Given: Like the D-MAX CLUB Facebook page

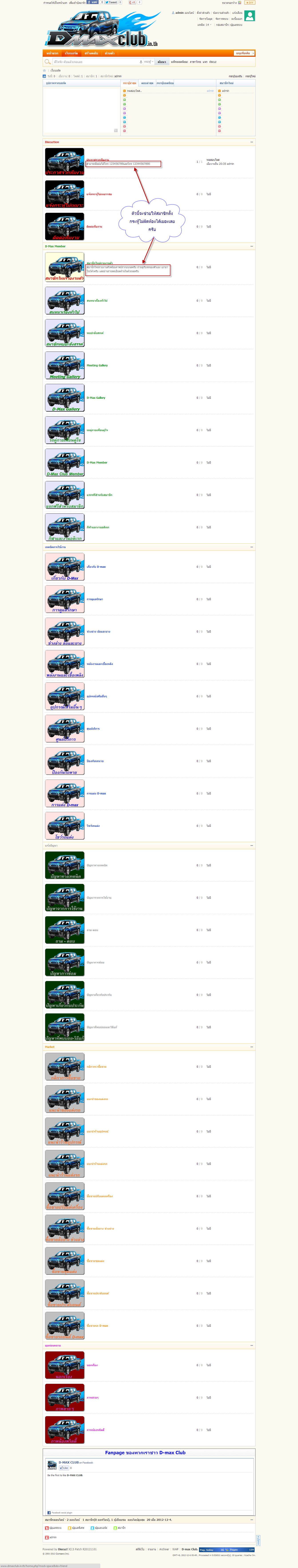Looking at the screenshot, I should click(63, 1468).
